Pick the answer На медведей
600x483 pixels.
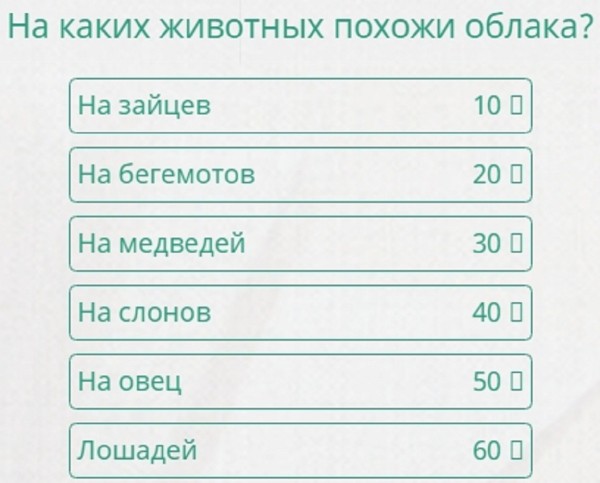pos(300,243)
